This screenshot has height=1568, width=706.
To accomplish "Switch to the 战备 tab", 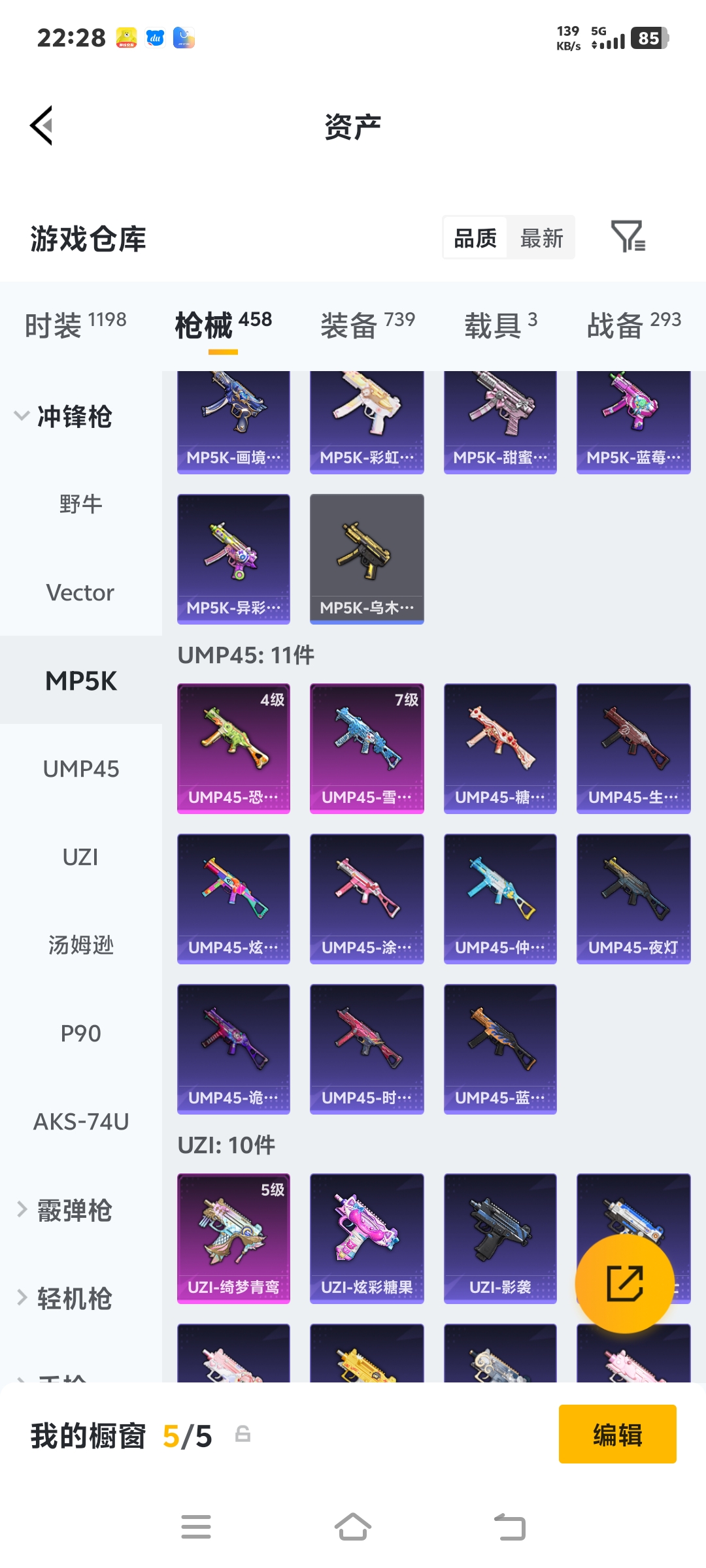I will (x=633, y=325).
